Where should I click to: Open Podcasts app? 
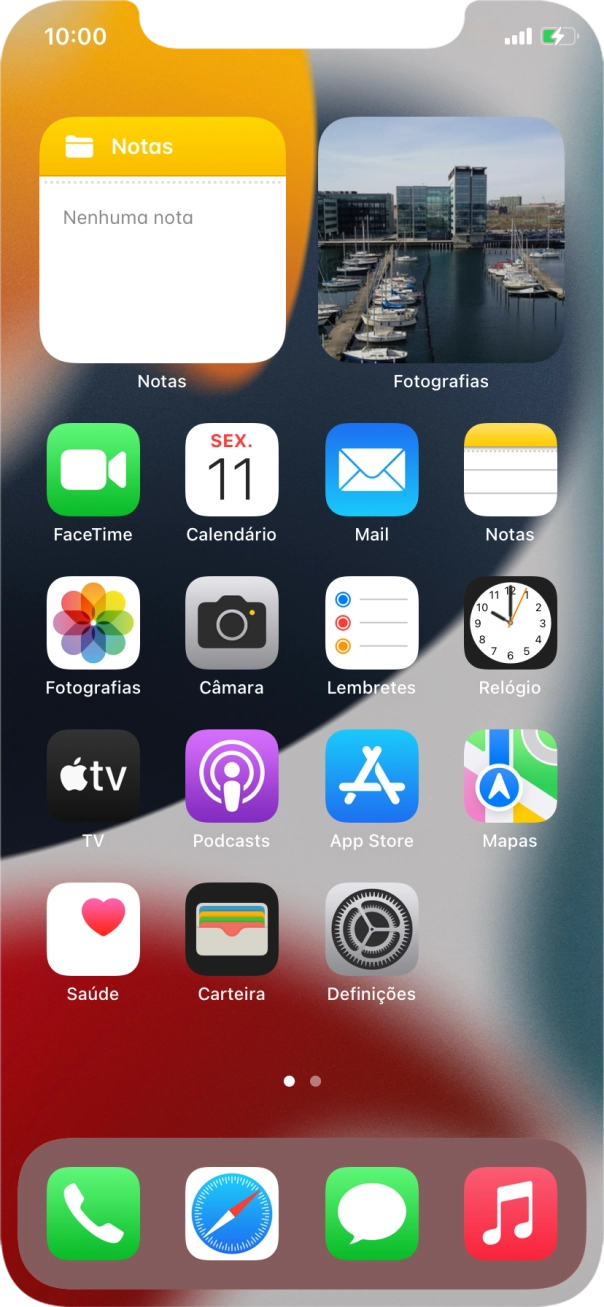232,776
